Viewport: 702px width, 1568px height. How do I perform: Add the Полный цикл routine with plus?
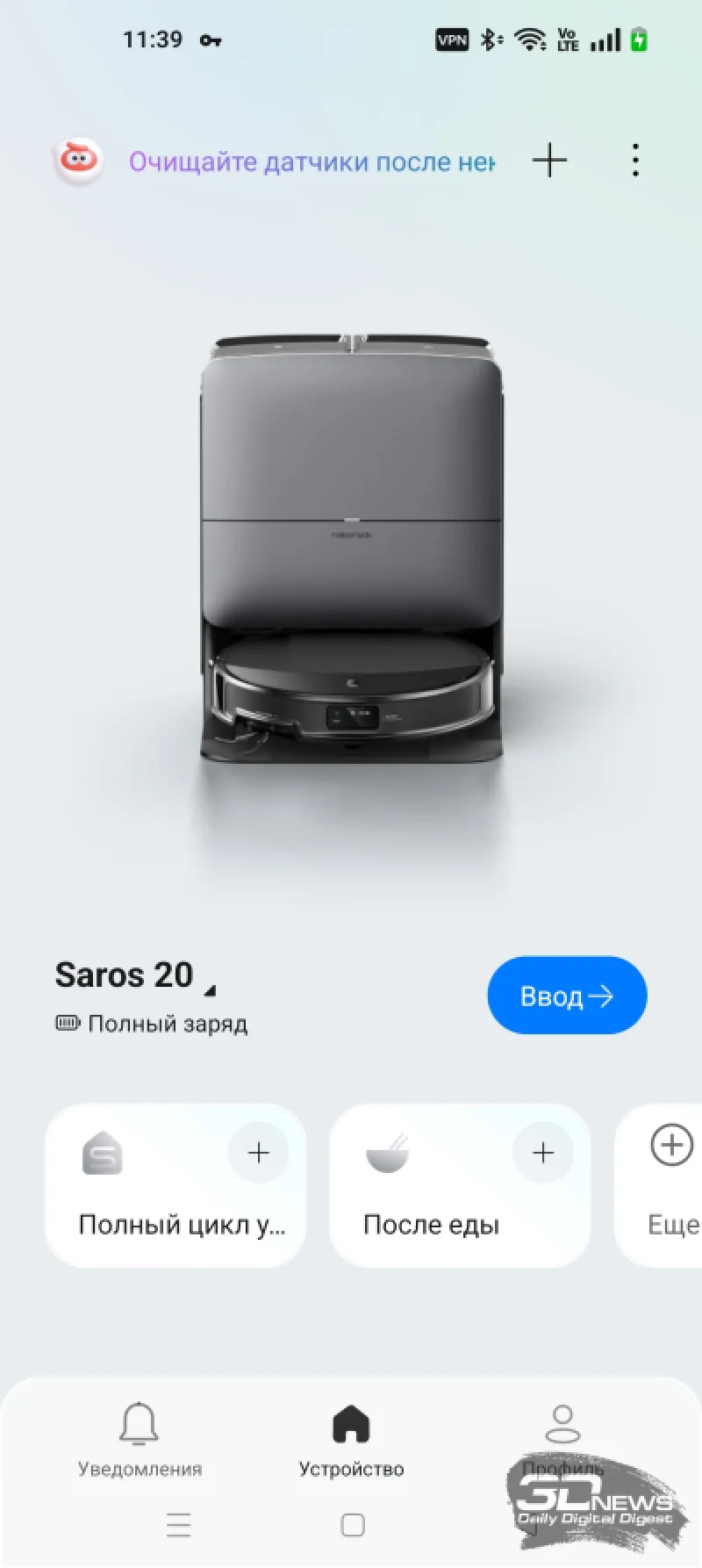click(258, 1153)
